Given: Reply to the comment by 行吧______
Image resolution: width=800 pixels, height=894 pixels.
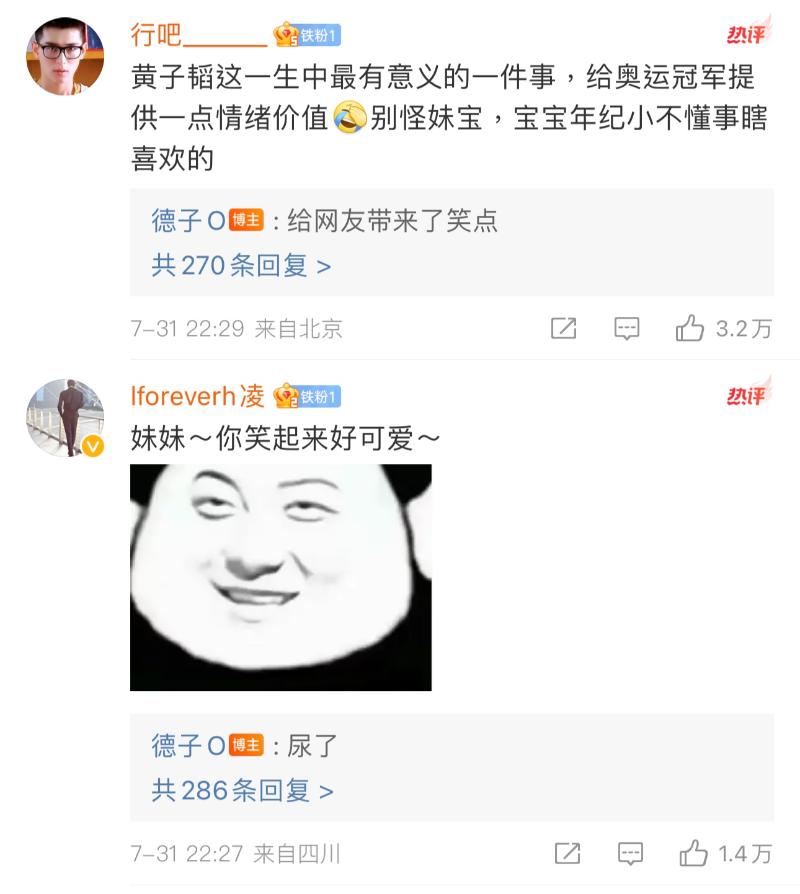Looking at the screenshot, I should (x=627, y=328).
